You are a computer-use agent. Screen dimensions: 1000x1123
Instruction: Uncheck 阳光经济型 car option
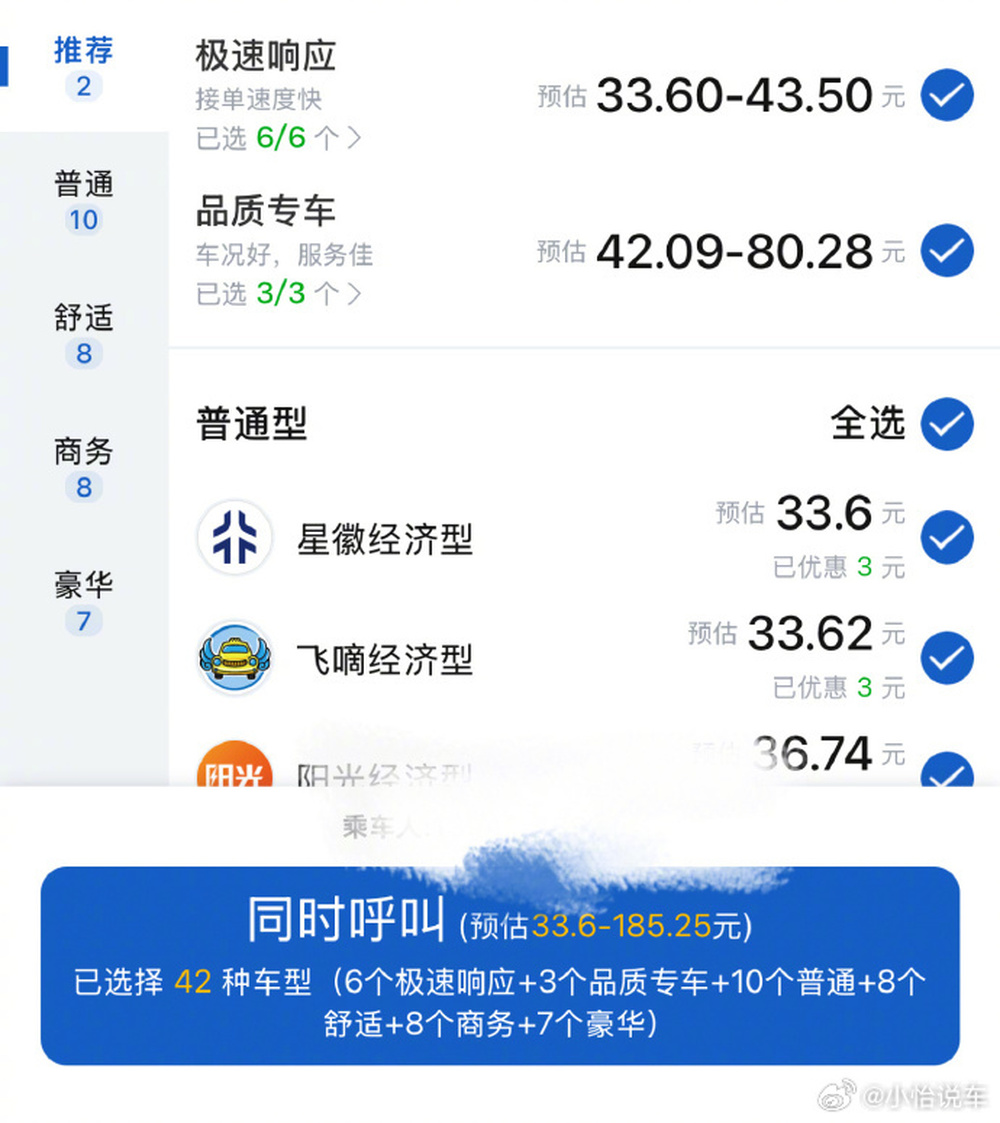pyautogui.click(x=946, y=772)
